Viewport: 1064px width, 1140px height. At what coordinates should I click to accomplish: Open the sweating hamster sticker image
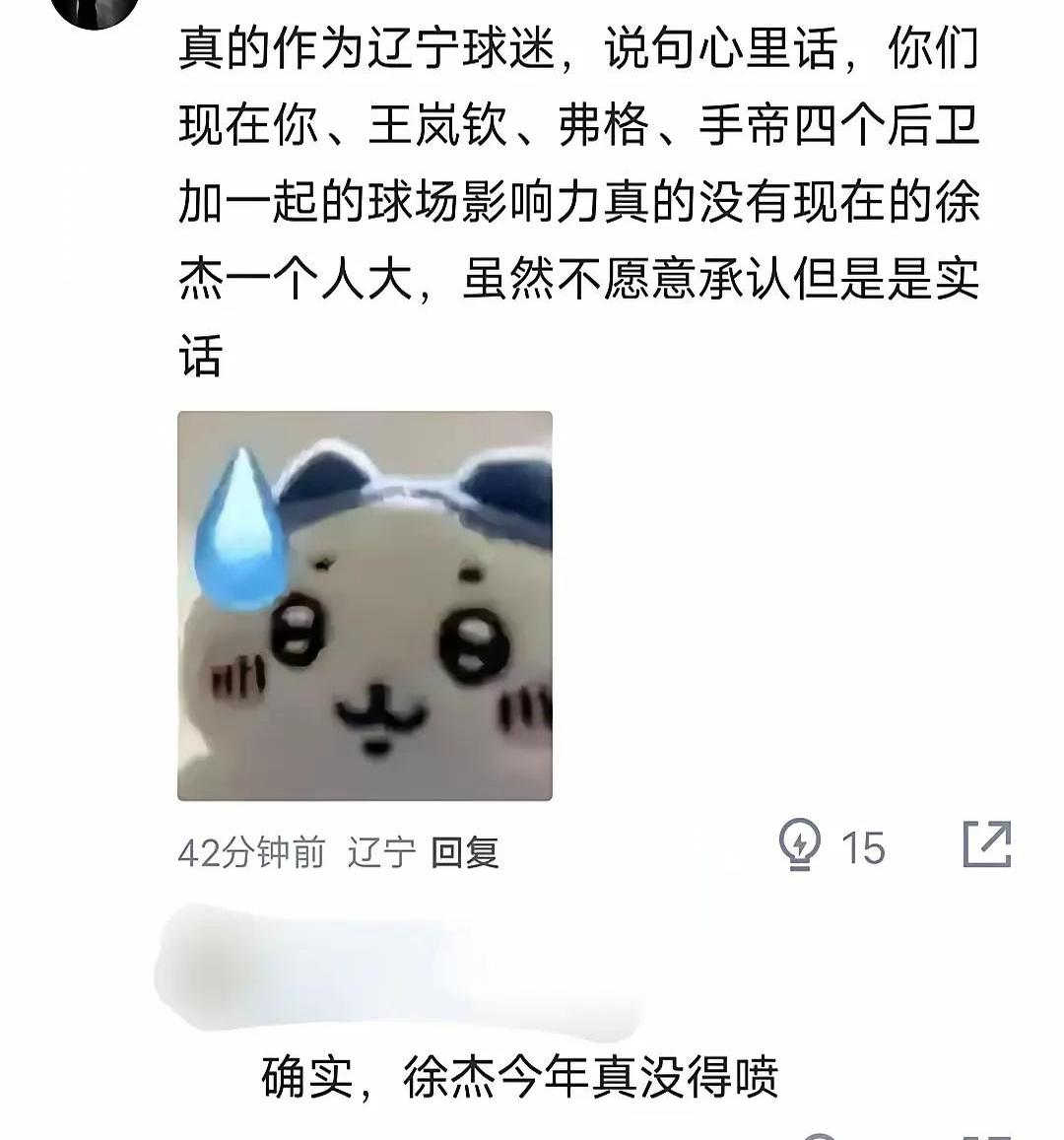pos(365,605)
